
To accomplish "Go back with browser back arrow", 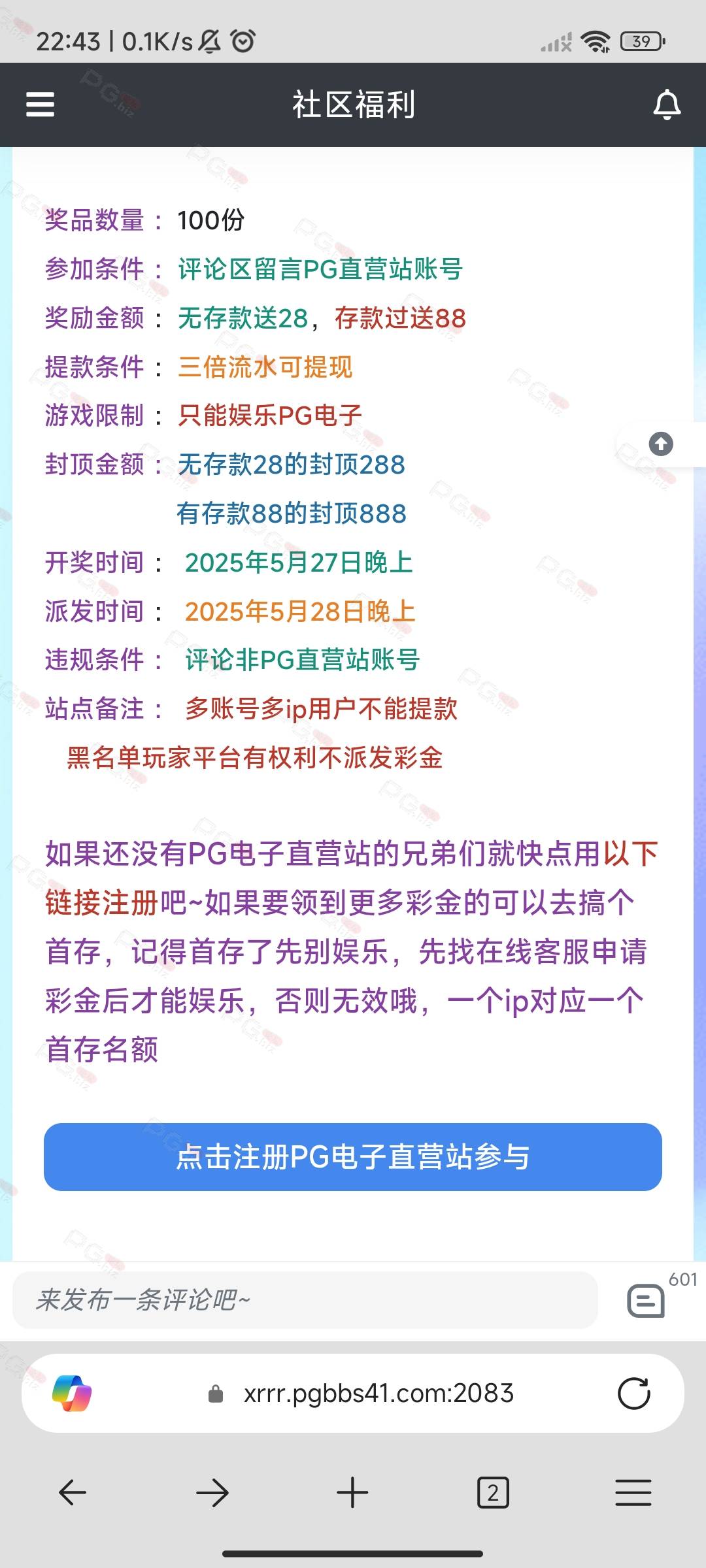I will click(x=73, y=1493).
